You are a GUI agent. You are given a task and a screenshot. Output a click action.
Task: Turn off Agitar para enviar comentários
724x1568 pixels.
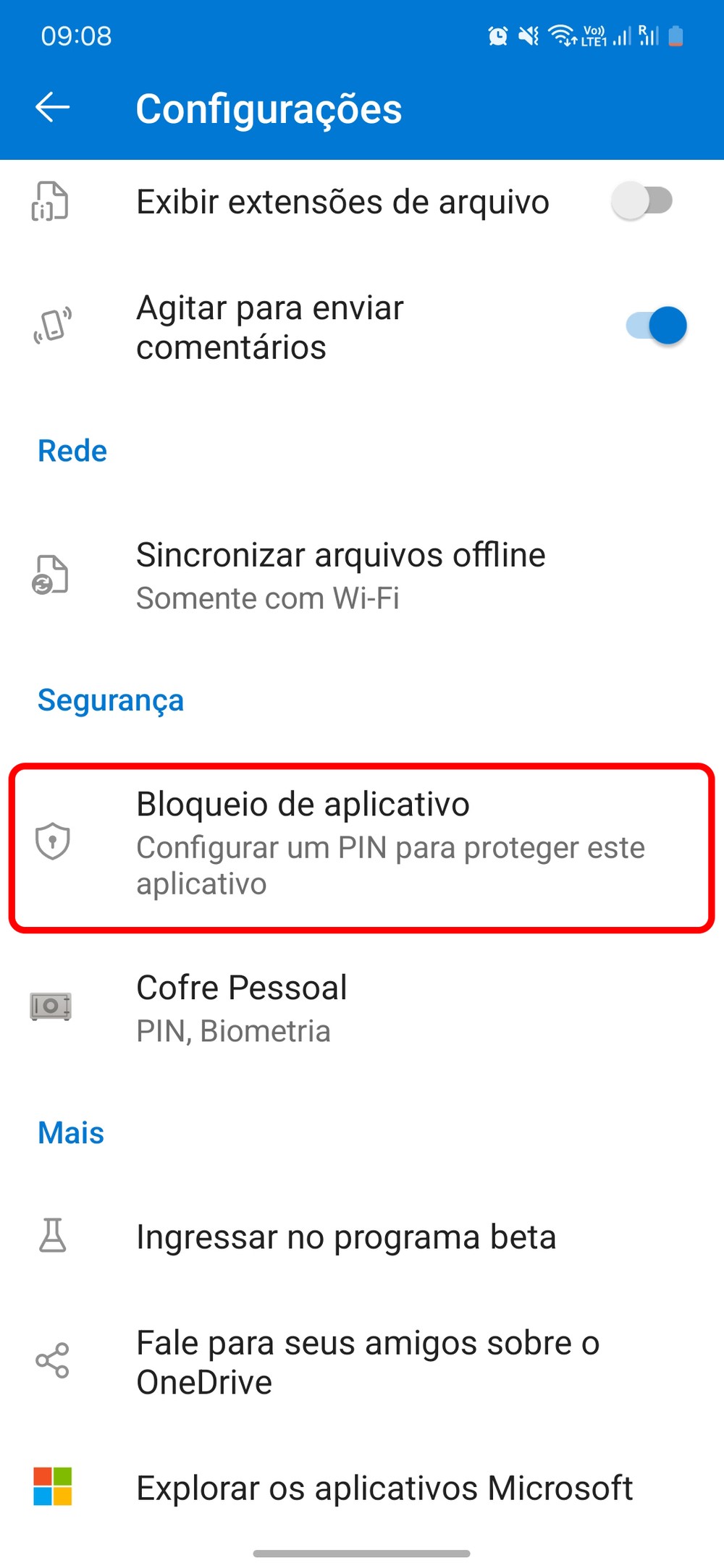click(656, 326)
